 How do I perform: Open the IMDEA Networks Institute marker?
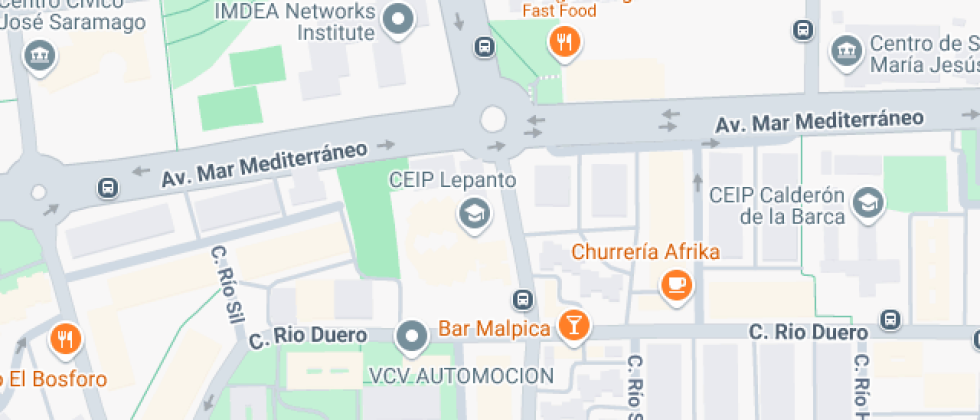coord(400,19)
